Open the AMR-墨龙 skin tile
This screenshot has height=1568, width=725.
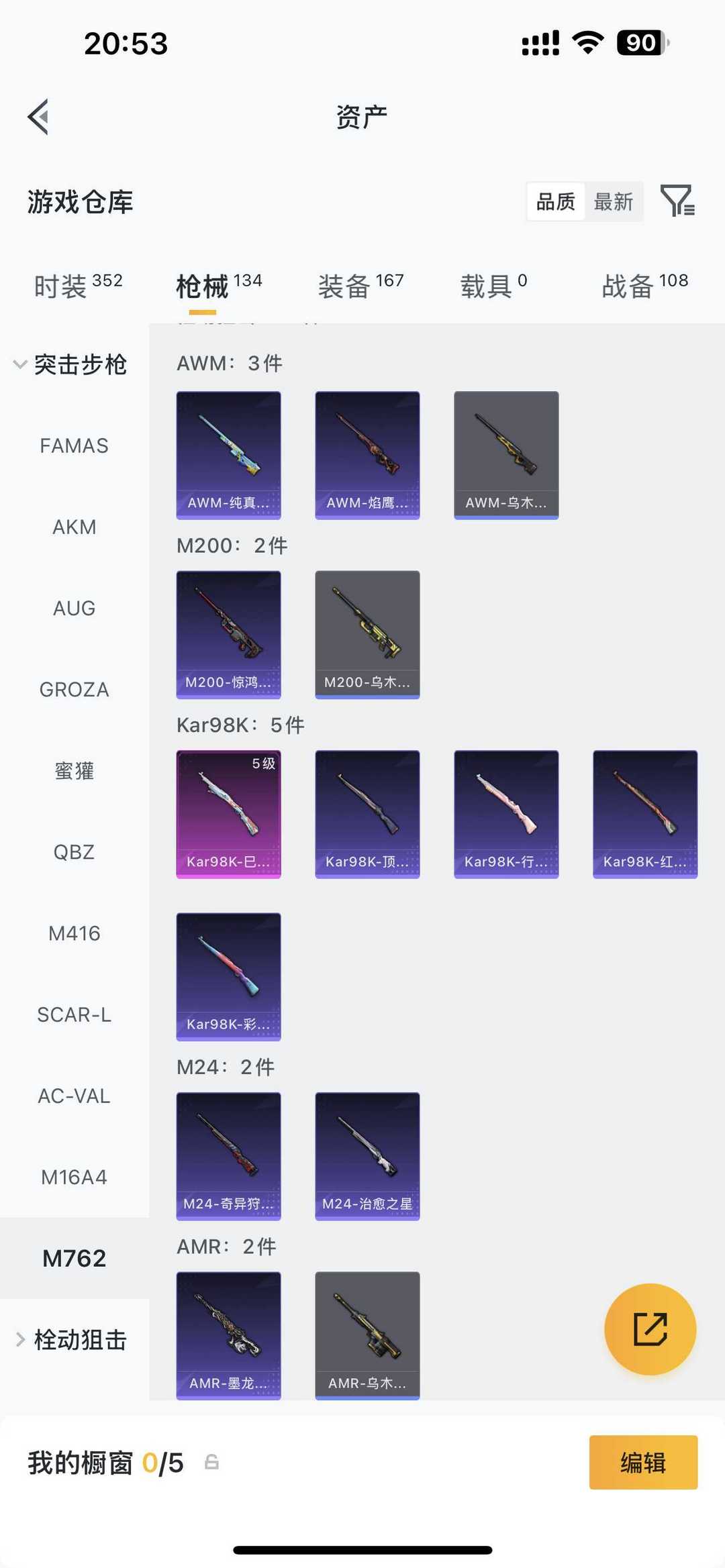[x=228, y=1335]
